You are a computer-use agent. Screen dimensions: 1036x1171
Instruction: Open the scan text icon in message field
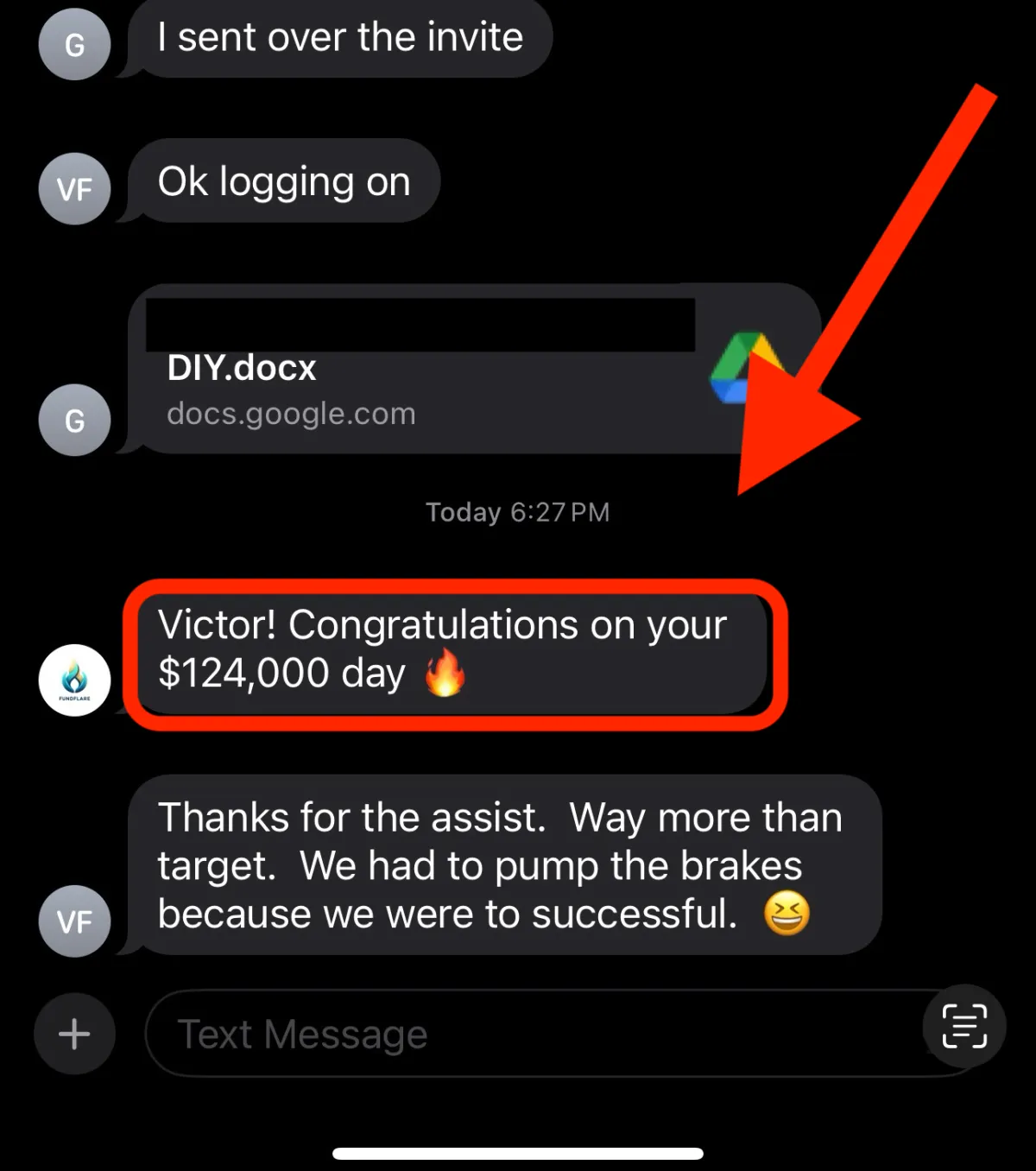pos(963,1026)
